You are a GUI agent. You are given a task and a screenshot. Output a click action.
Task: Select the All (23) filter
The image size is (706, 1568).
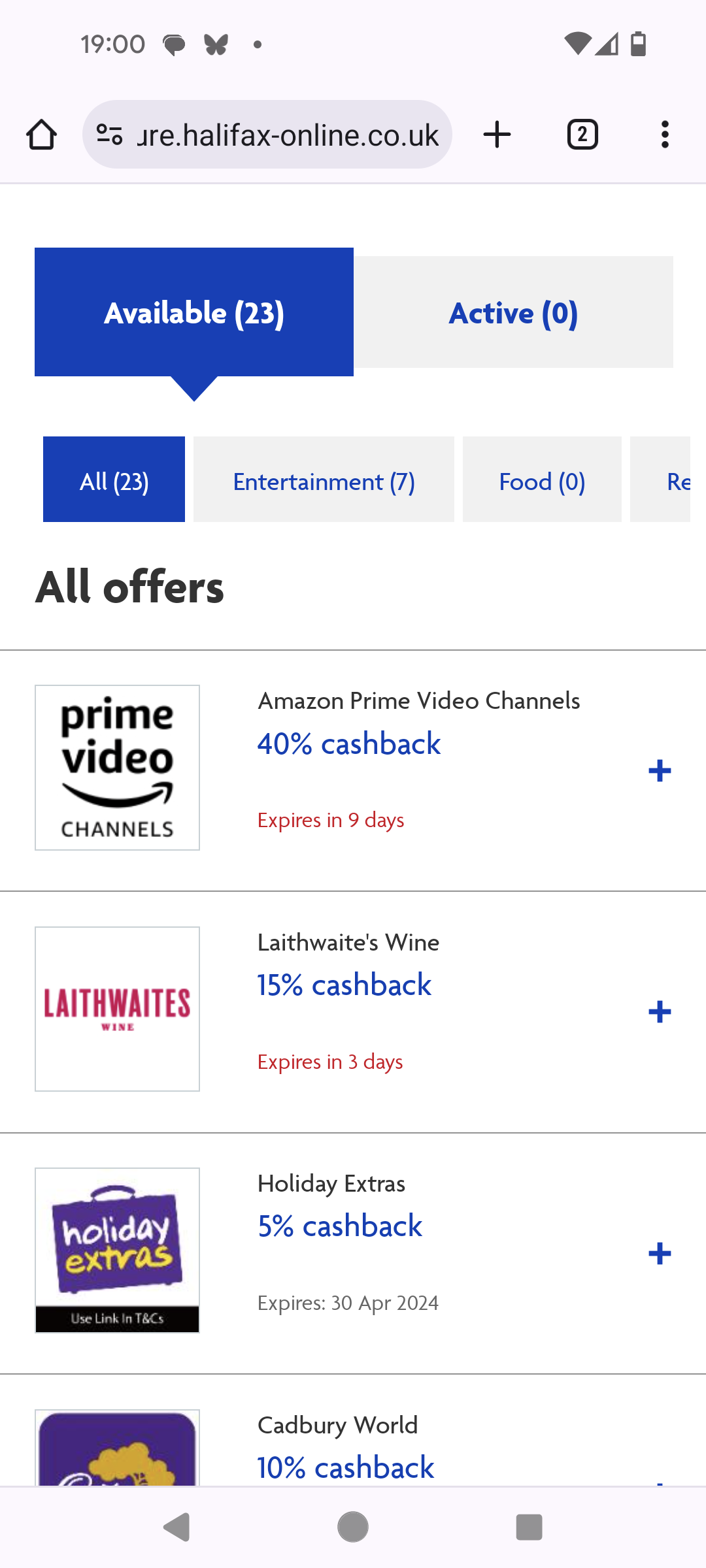[x=114, y=480]
